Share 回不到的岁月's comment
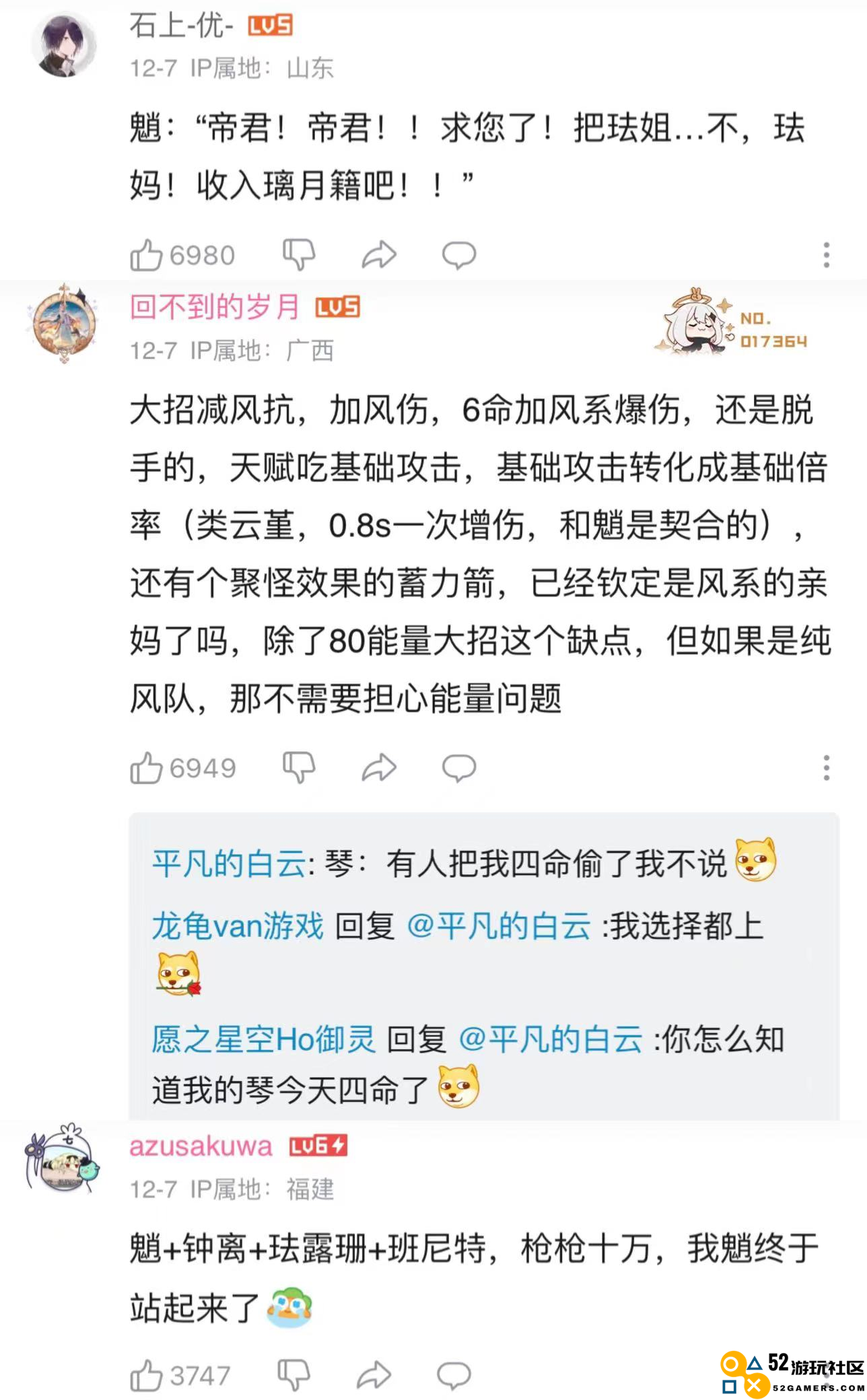The width and height of the screenshot is (867, 1400). [x=379, y=768]
